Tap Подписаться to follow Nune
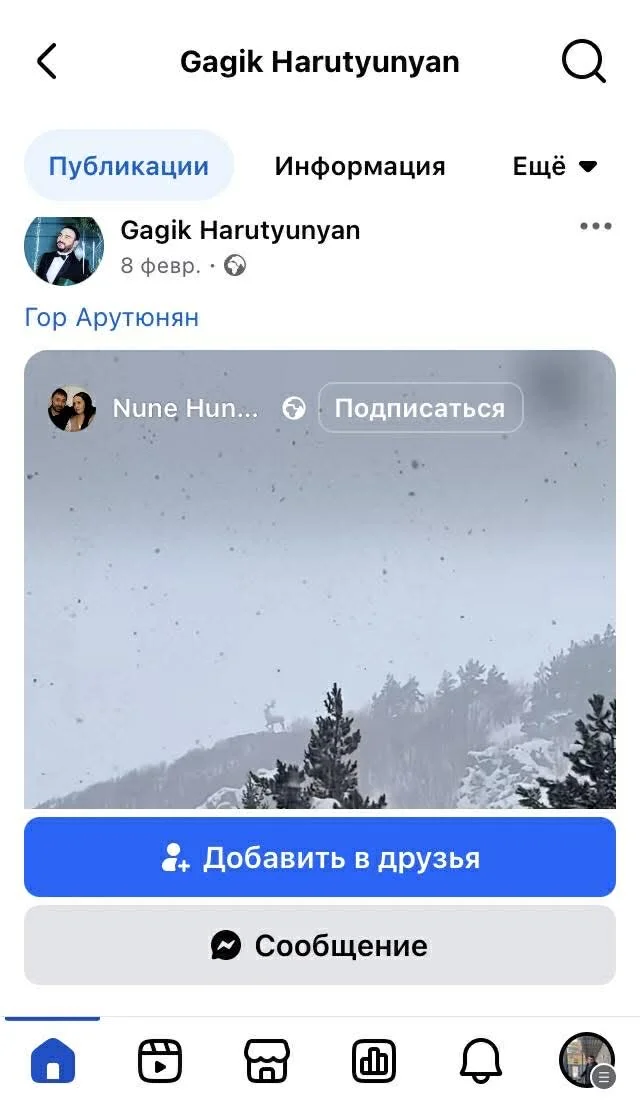 pos(420,408)
